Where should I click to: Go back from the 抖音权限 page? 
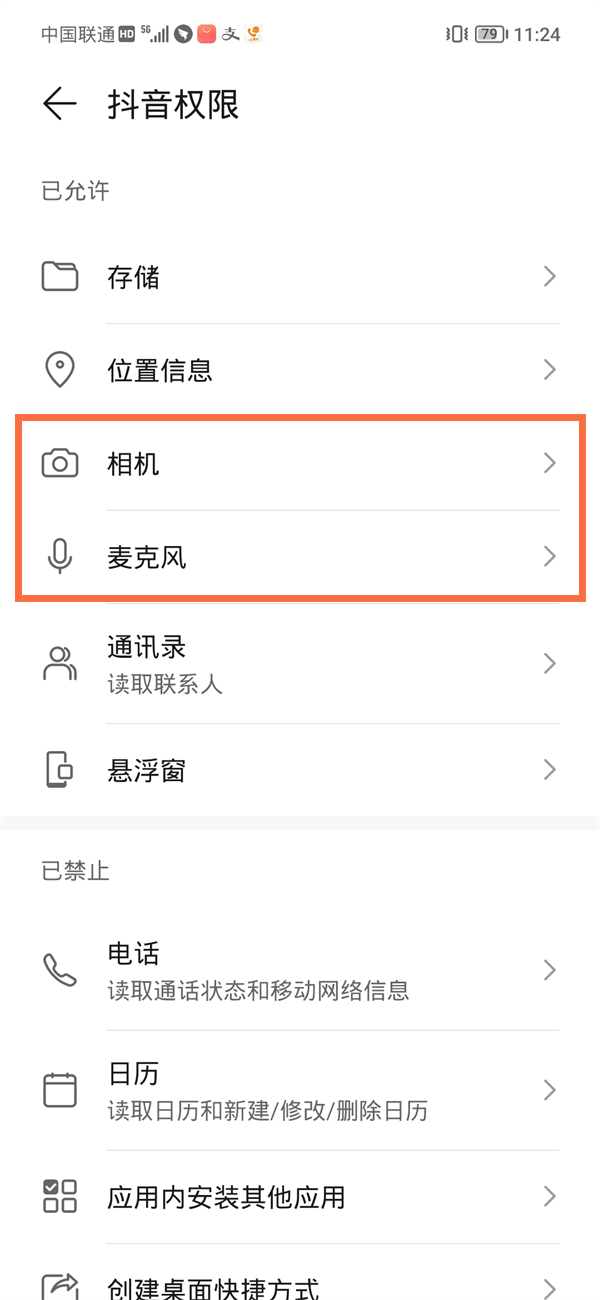click(x=59, y=104)
